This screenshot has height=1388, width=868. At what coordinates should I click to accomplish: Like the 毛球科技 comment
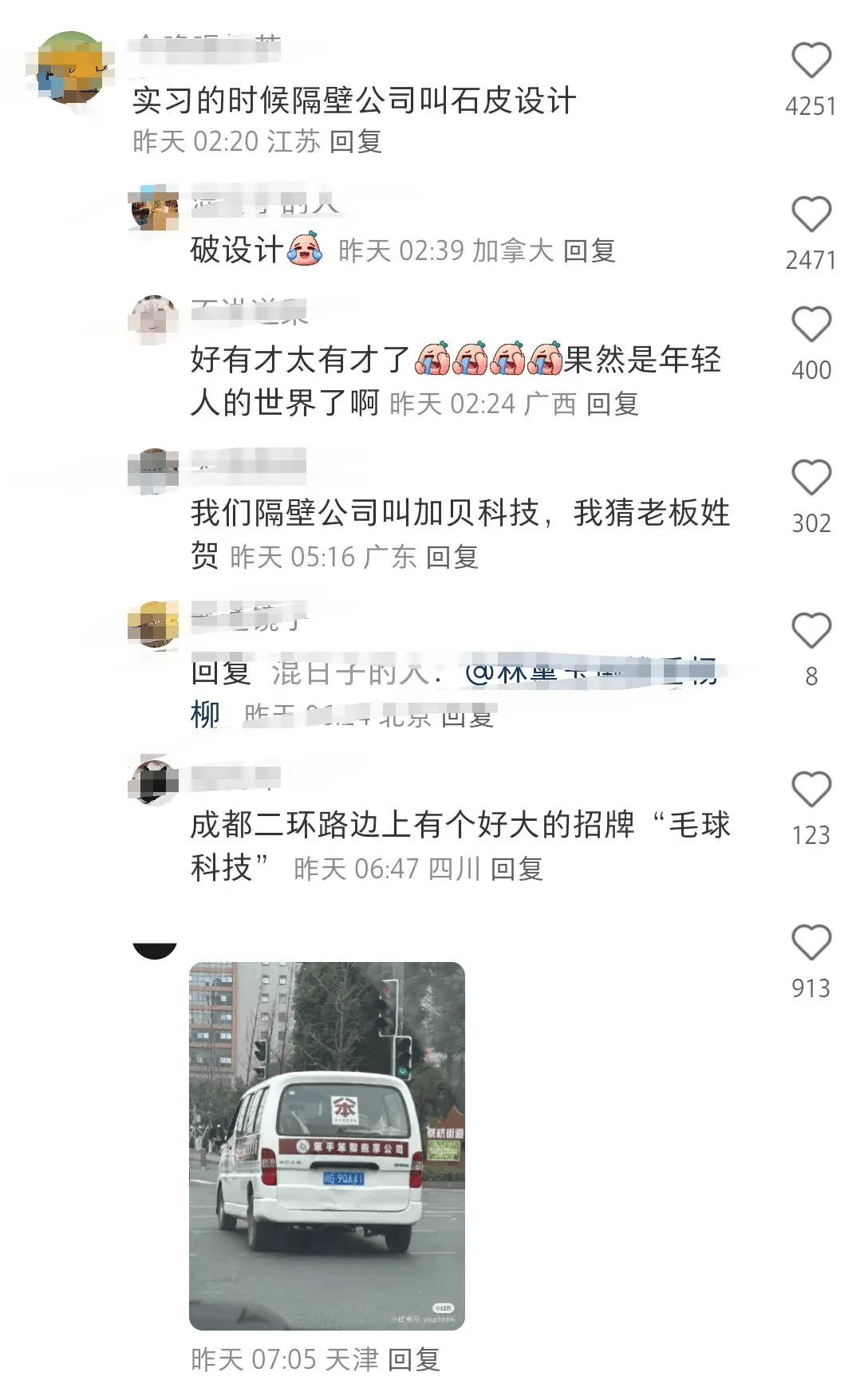pyautogui.click(x=811, y=791)
